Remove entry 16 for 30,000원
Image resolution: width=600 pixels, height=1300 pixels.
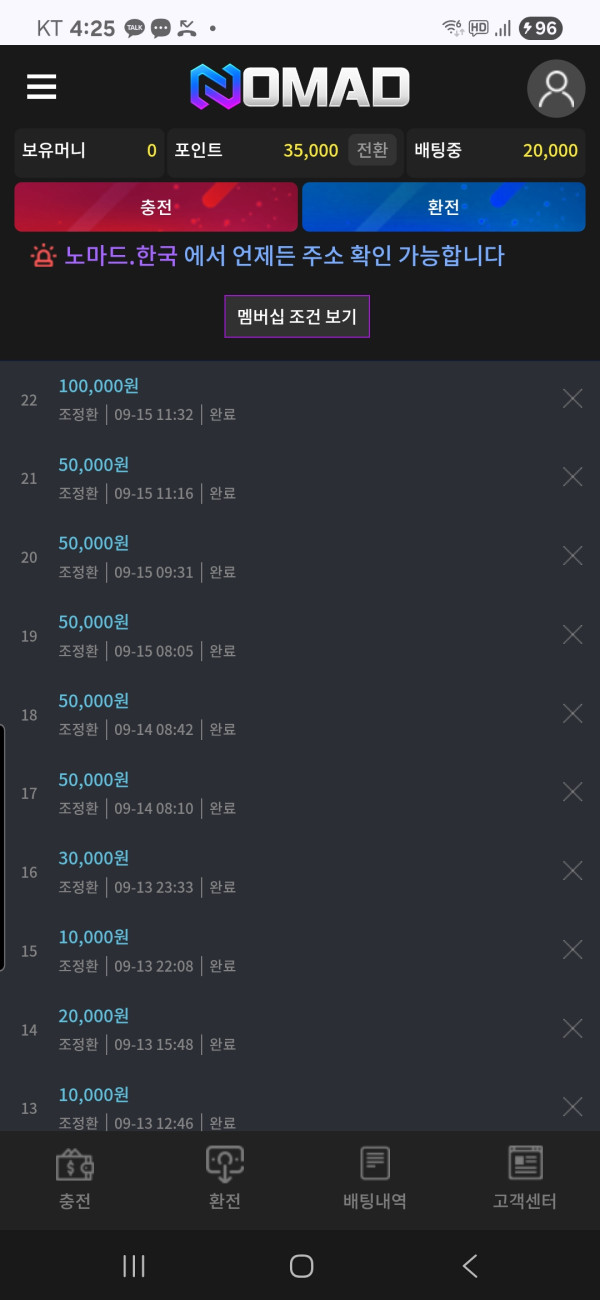[572, 871]
